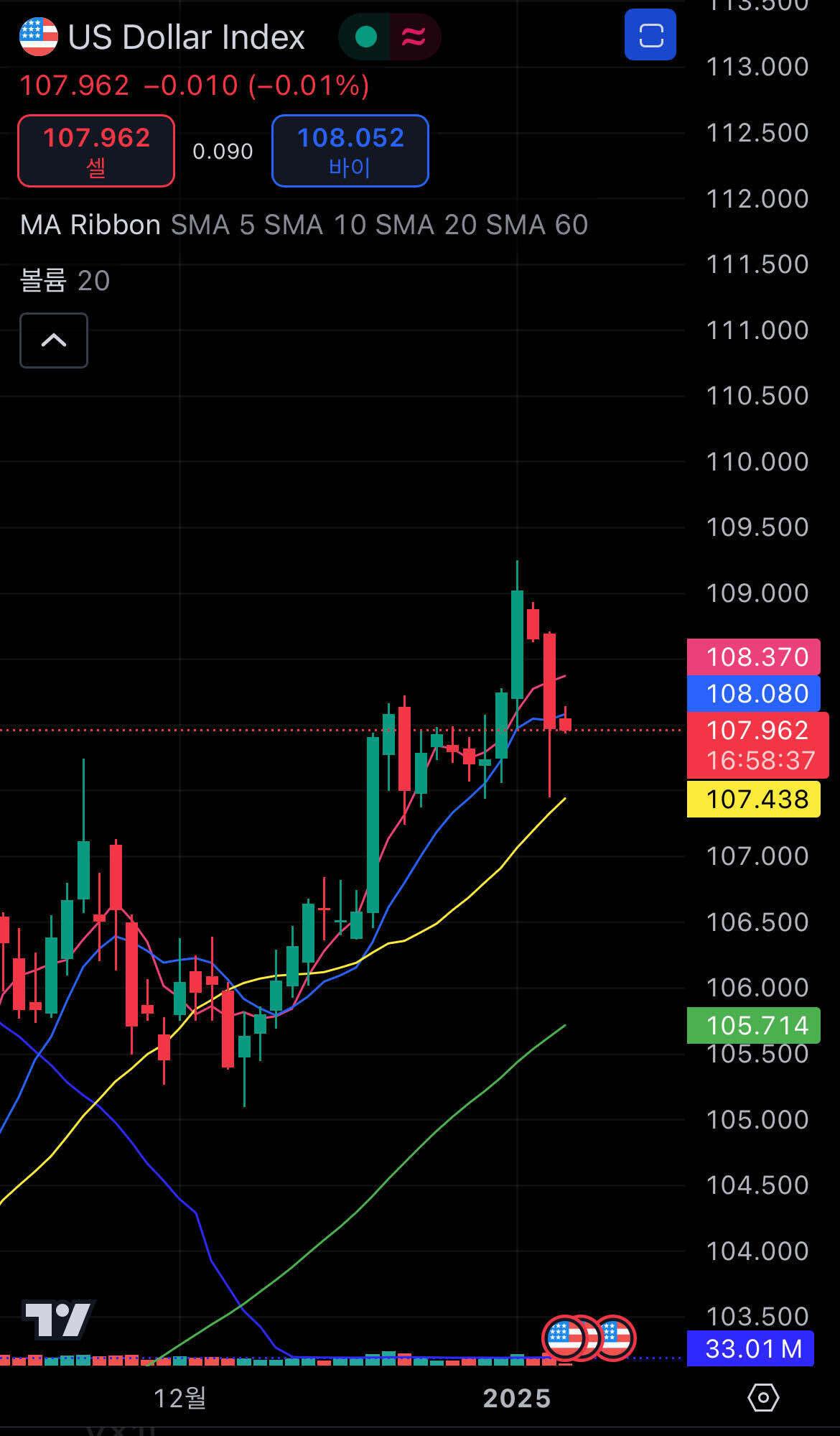Tap the 107.962 sell button

[96, 151]
